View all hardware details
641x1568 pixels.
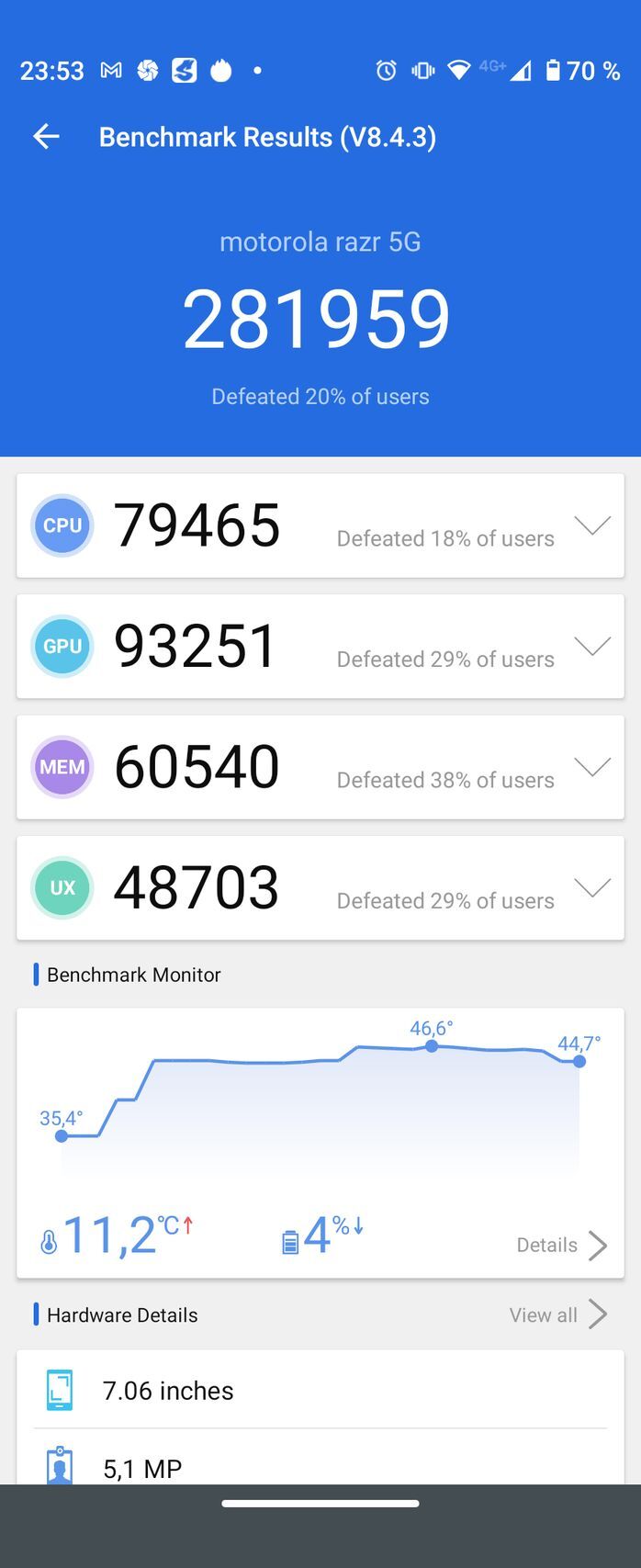click(x=557, y=1314)
